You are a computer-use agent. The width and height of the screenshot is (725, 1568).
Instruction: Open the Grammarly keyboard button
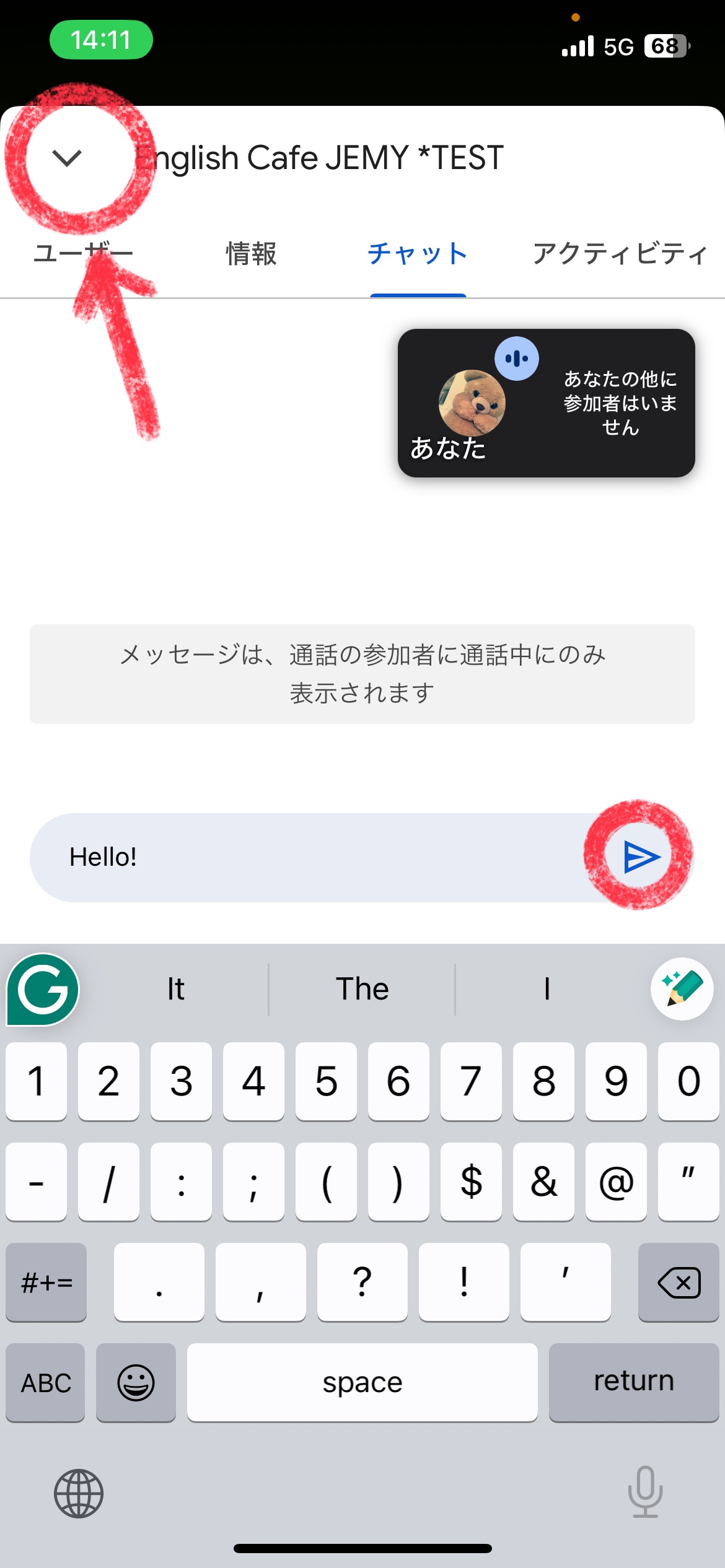(43, 989)
